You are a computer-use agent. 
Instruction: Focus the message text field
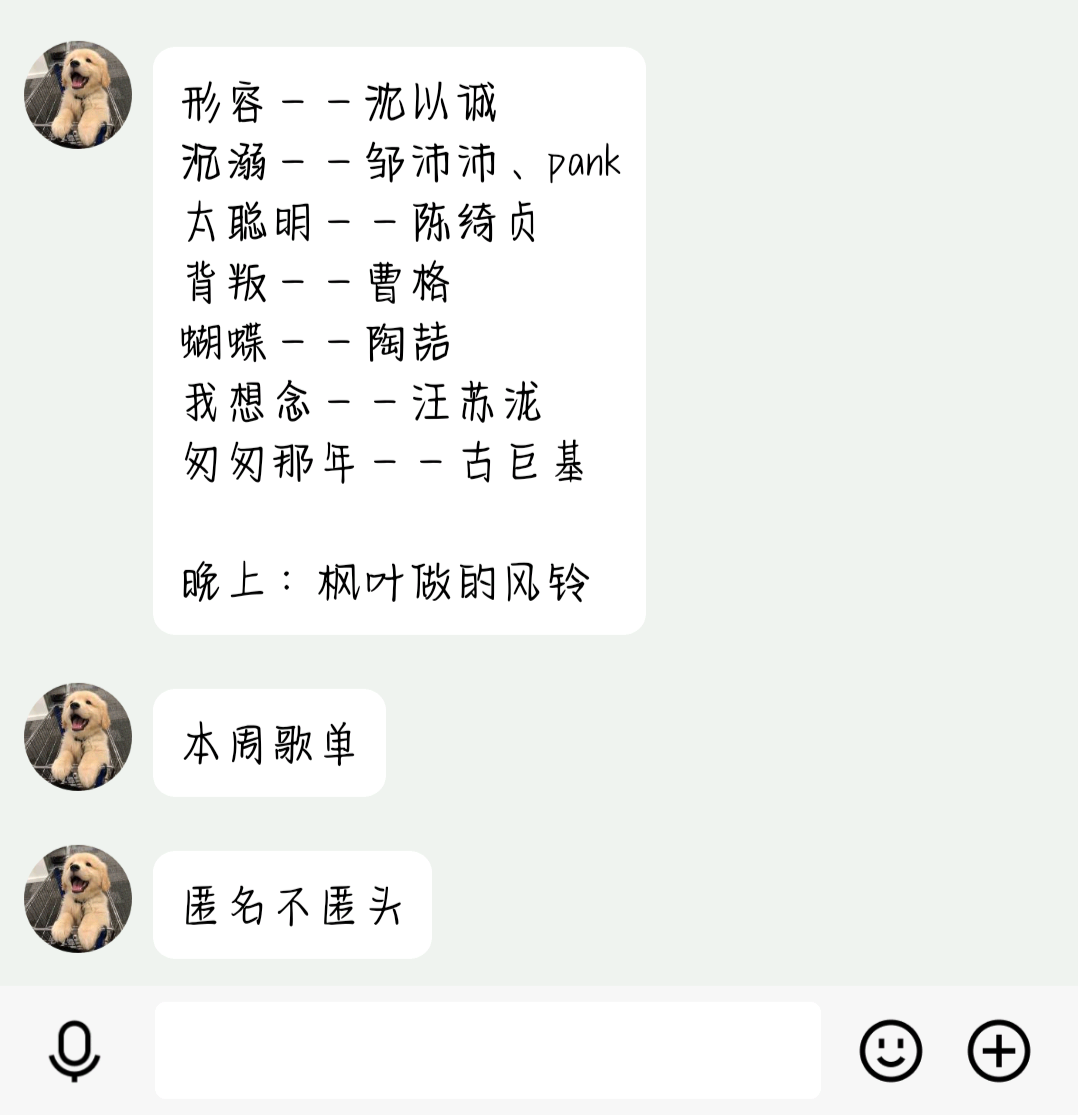[487, 1051]
